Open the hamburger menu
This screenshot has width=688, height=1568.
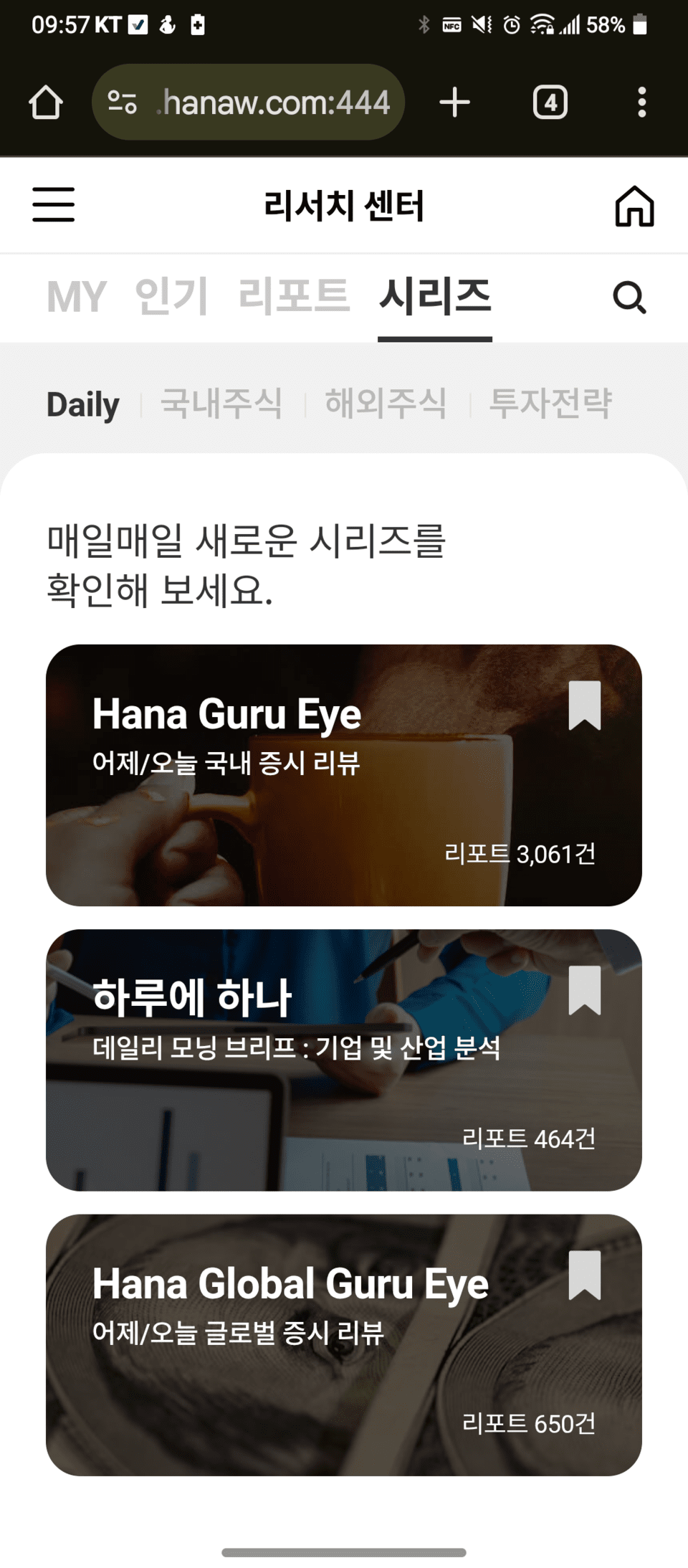coord(53,205)
